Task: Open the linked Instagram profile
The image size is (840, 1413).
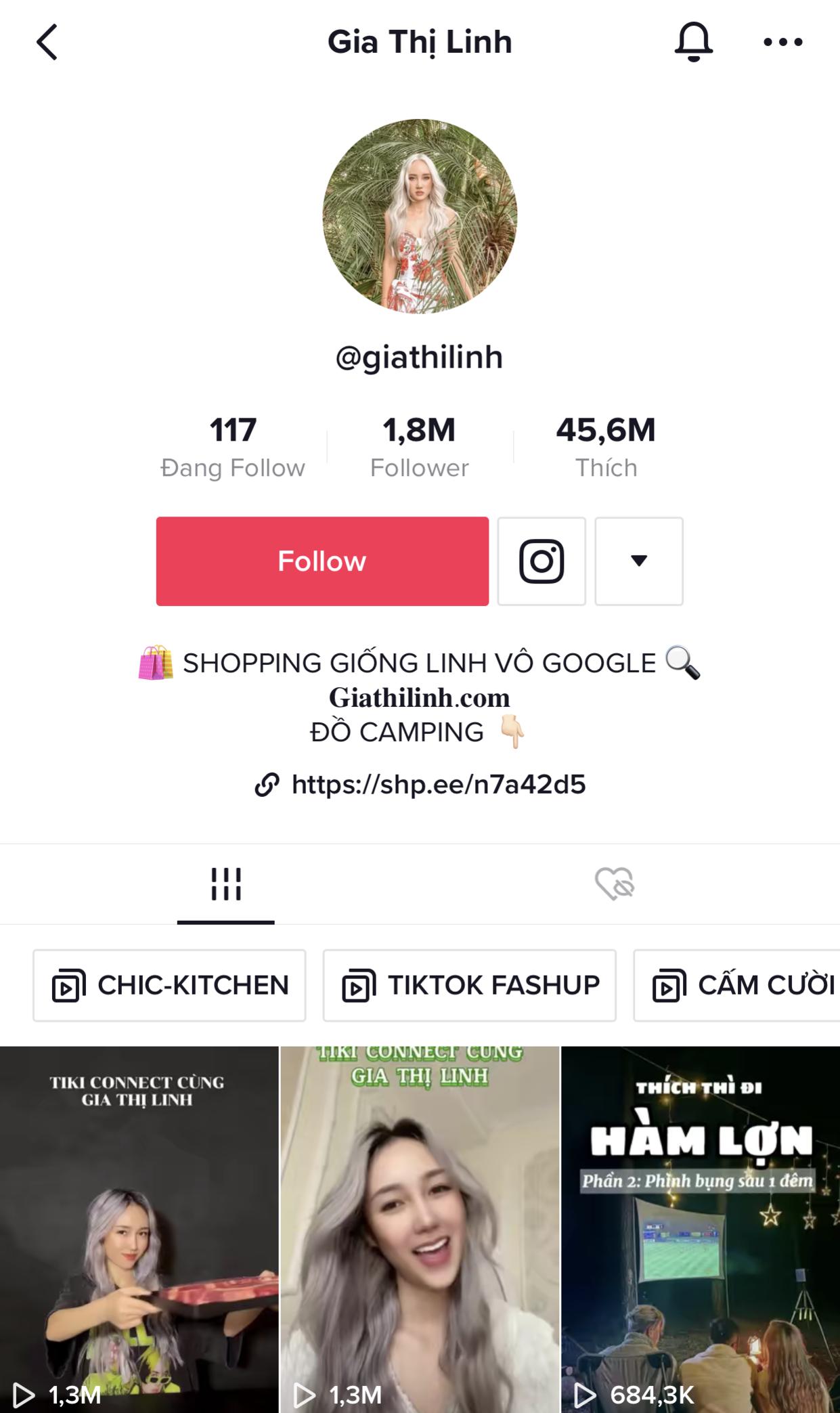Action: 541,561
